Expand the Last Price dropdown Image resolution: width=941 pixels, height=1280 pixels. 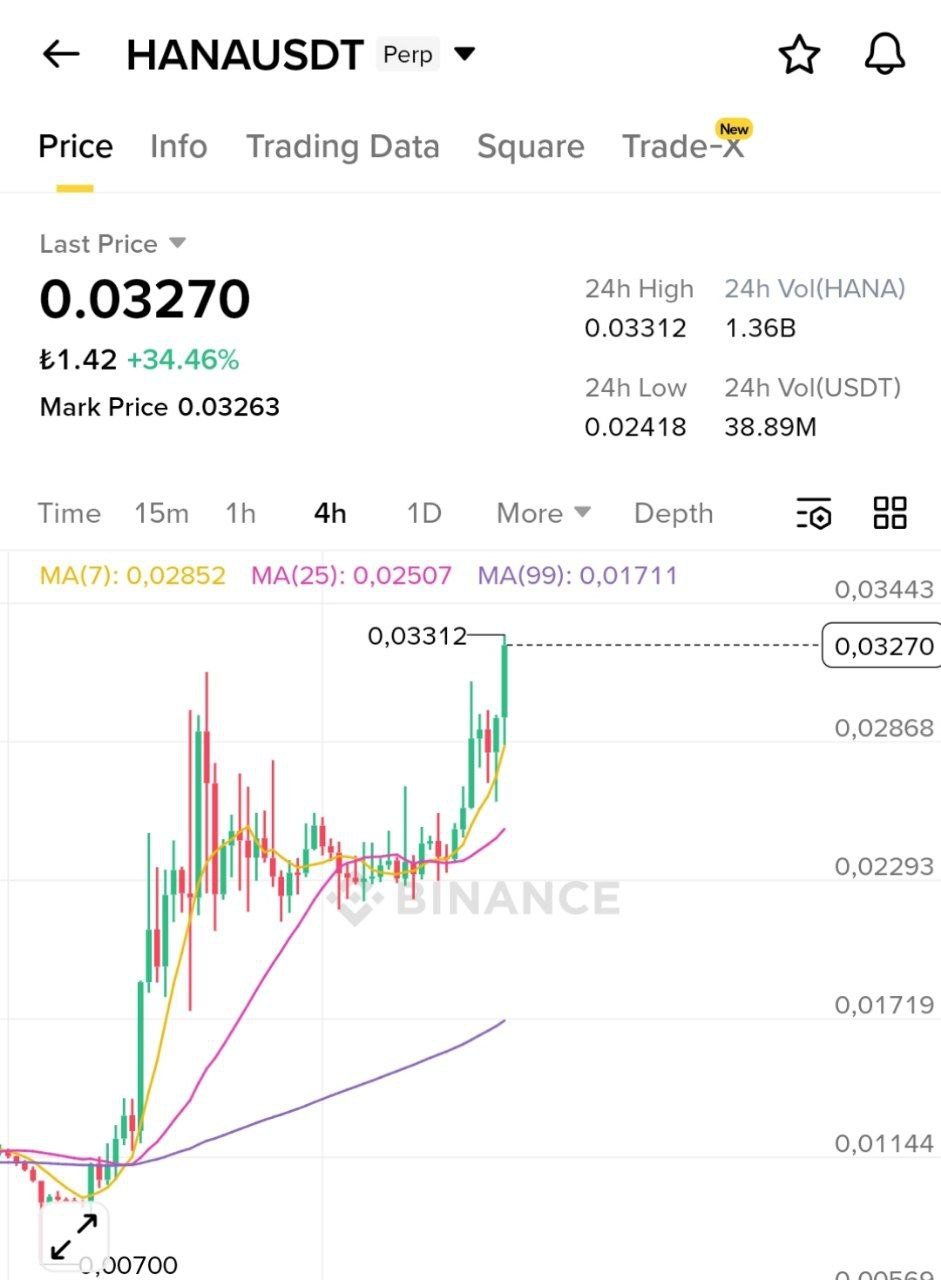[x=177, y=243]
